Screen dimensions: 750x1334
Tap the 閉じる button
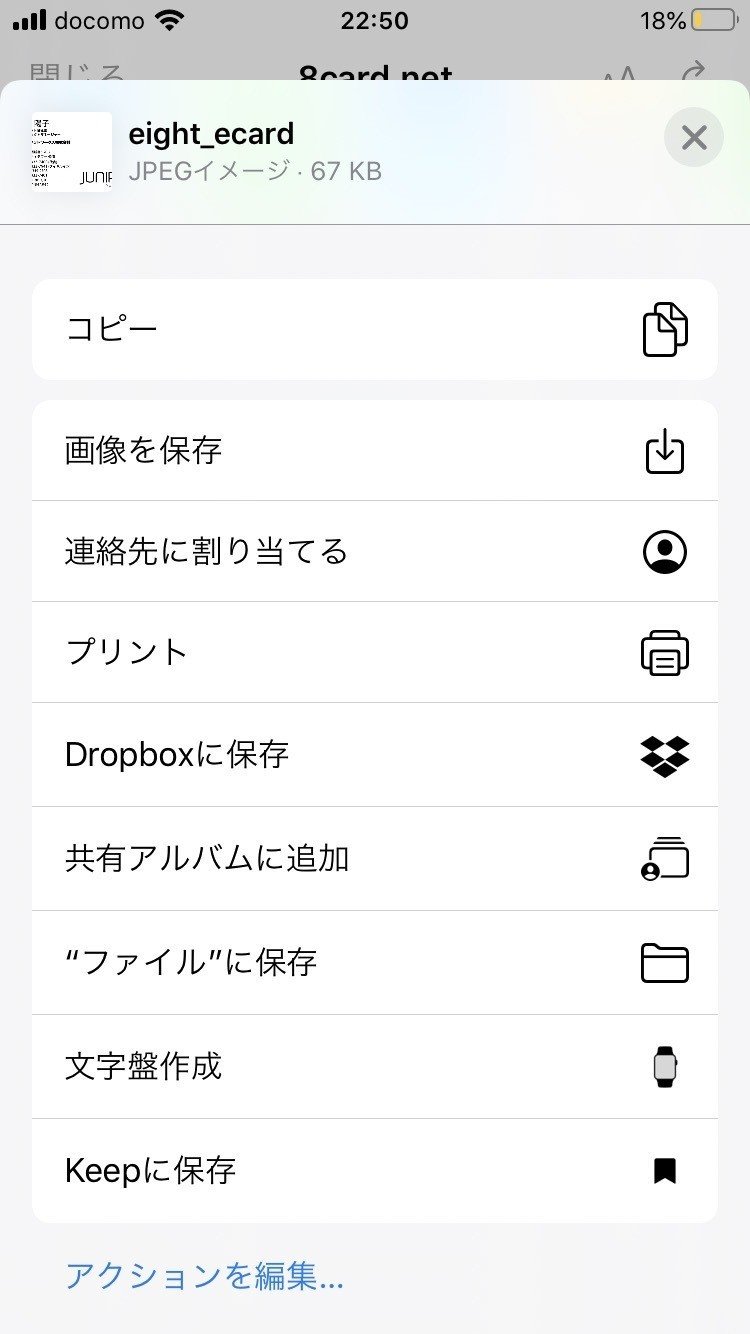[75, 74]
